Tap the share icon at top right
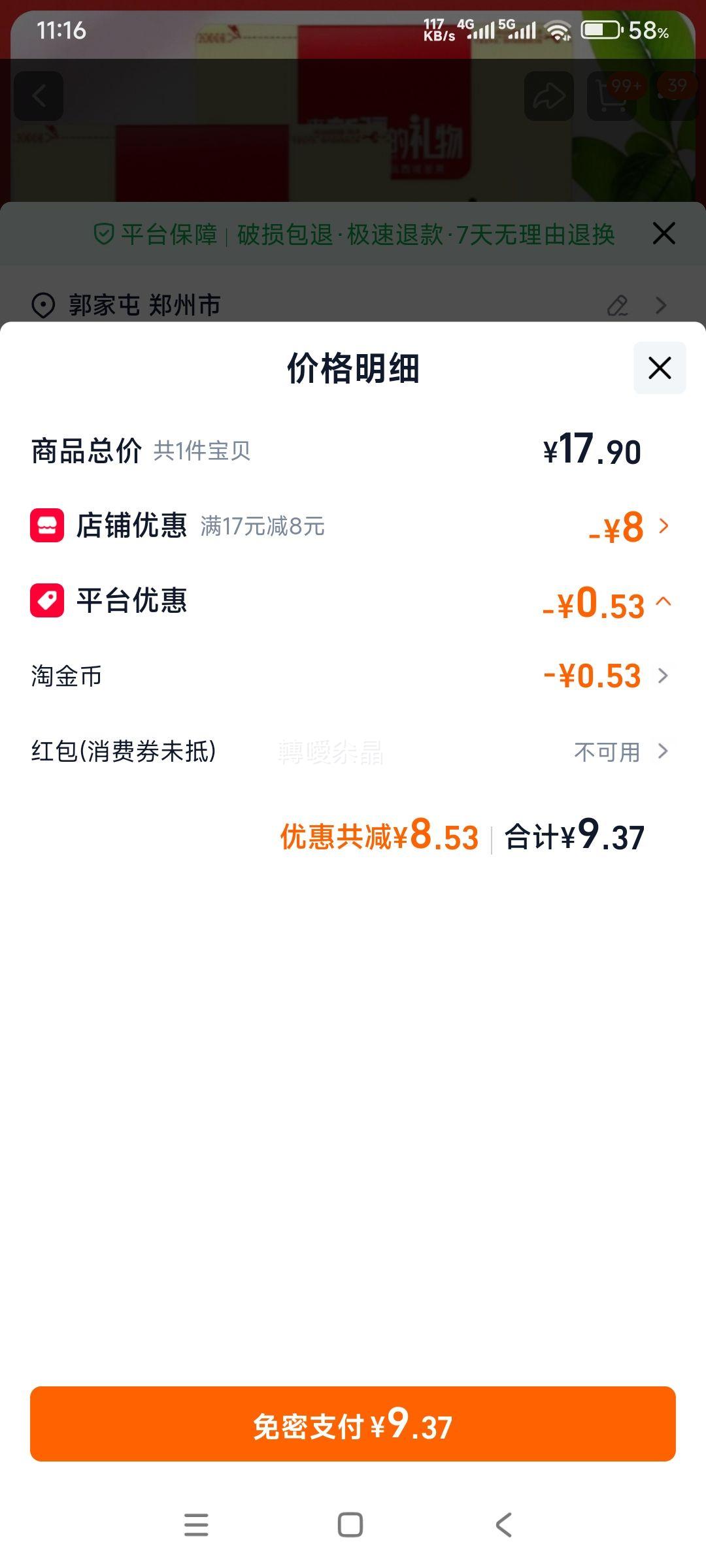Image resolution: width=706 pixels, height=1568 pixels. tap(548, 96)
